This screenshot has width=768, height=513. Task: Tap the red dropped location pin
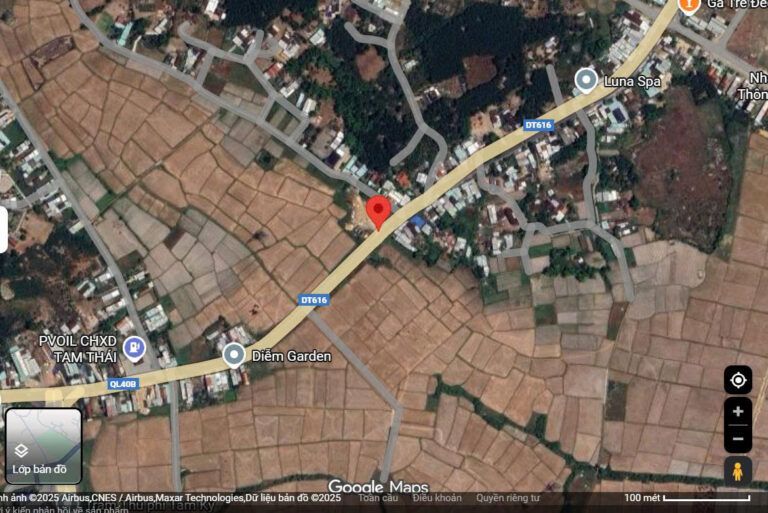click(379, 212)
